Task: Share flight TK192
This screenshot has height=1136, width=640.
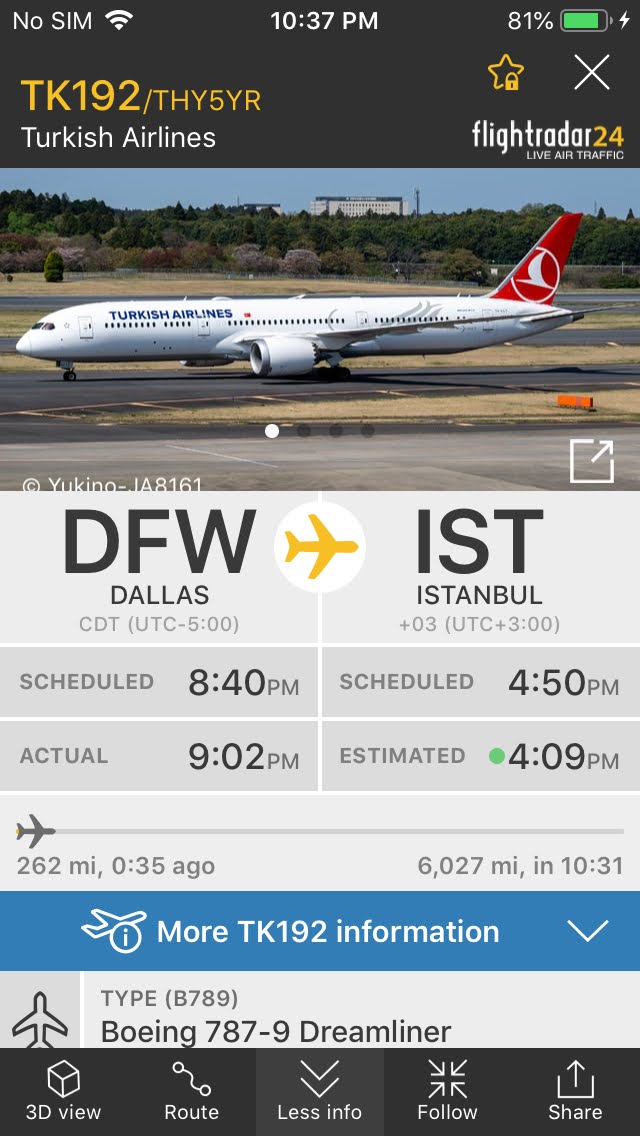Action: [x=575, y=1092]
